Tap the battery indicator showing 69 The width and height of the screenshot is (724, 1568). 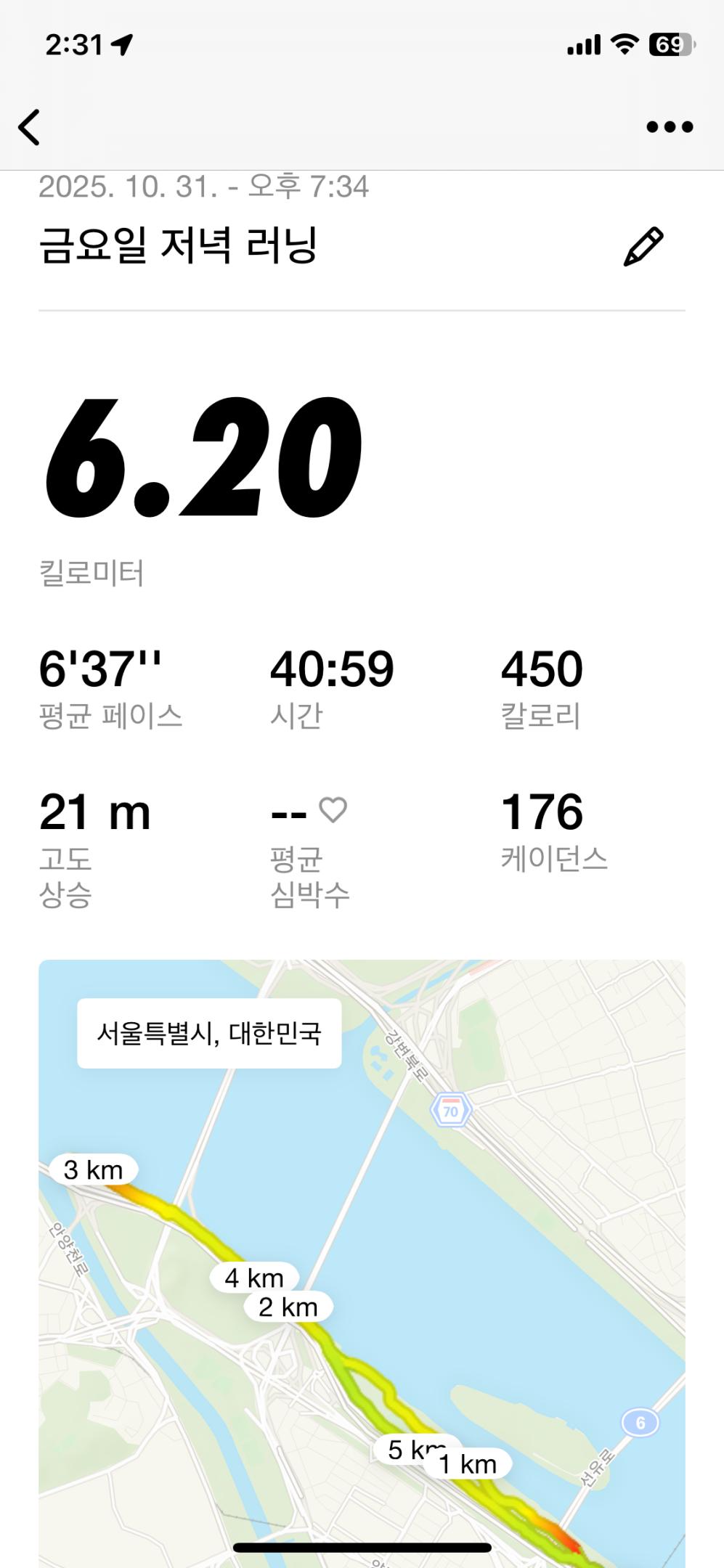(x=672, y=43)
